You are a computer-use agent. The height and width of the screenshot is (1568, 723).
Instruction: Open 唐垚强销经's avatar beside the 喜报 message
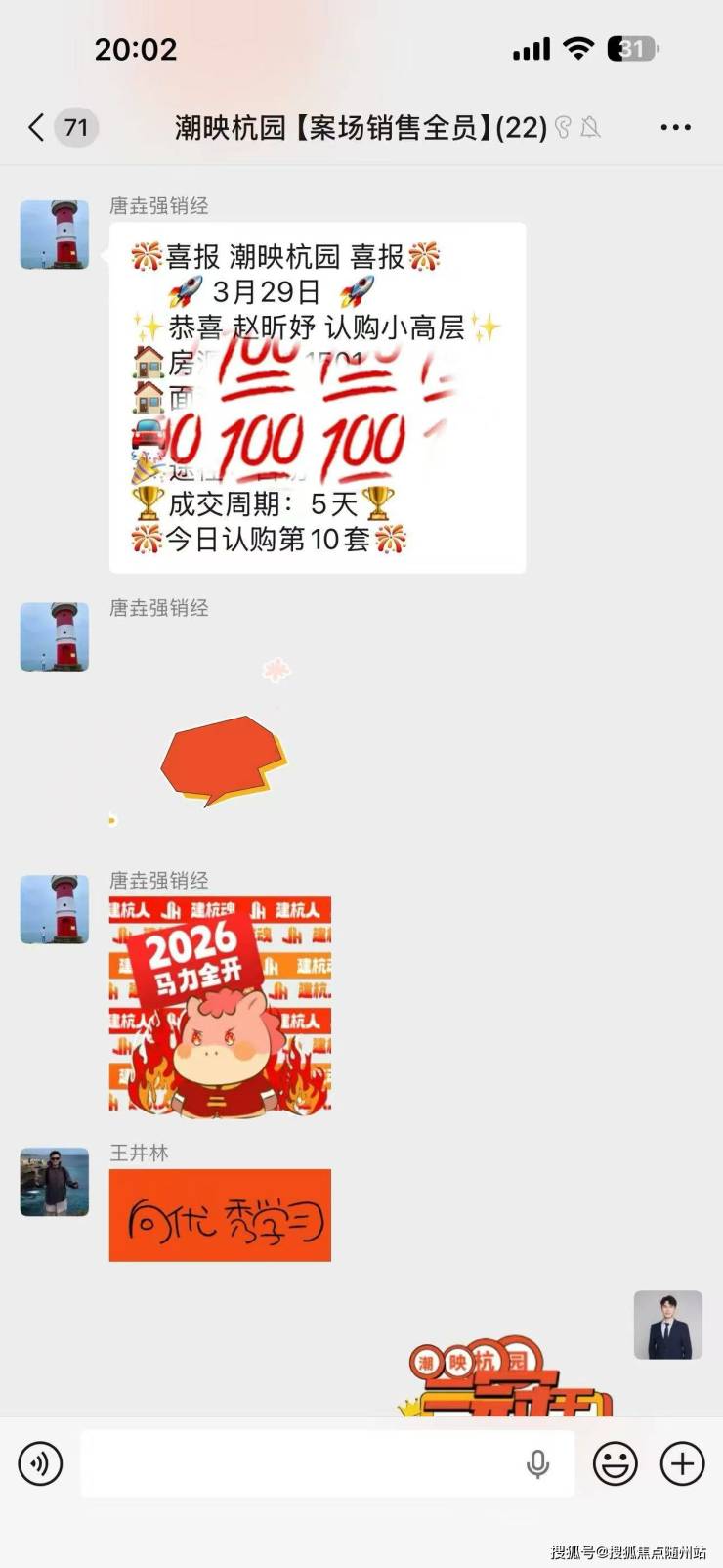pyautogui.click(x=55, y=235)
